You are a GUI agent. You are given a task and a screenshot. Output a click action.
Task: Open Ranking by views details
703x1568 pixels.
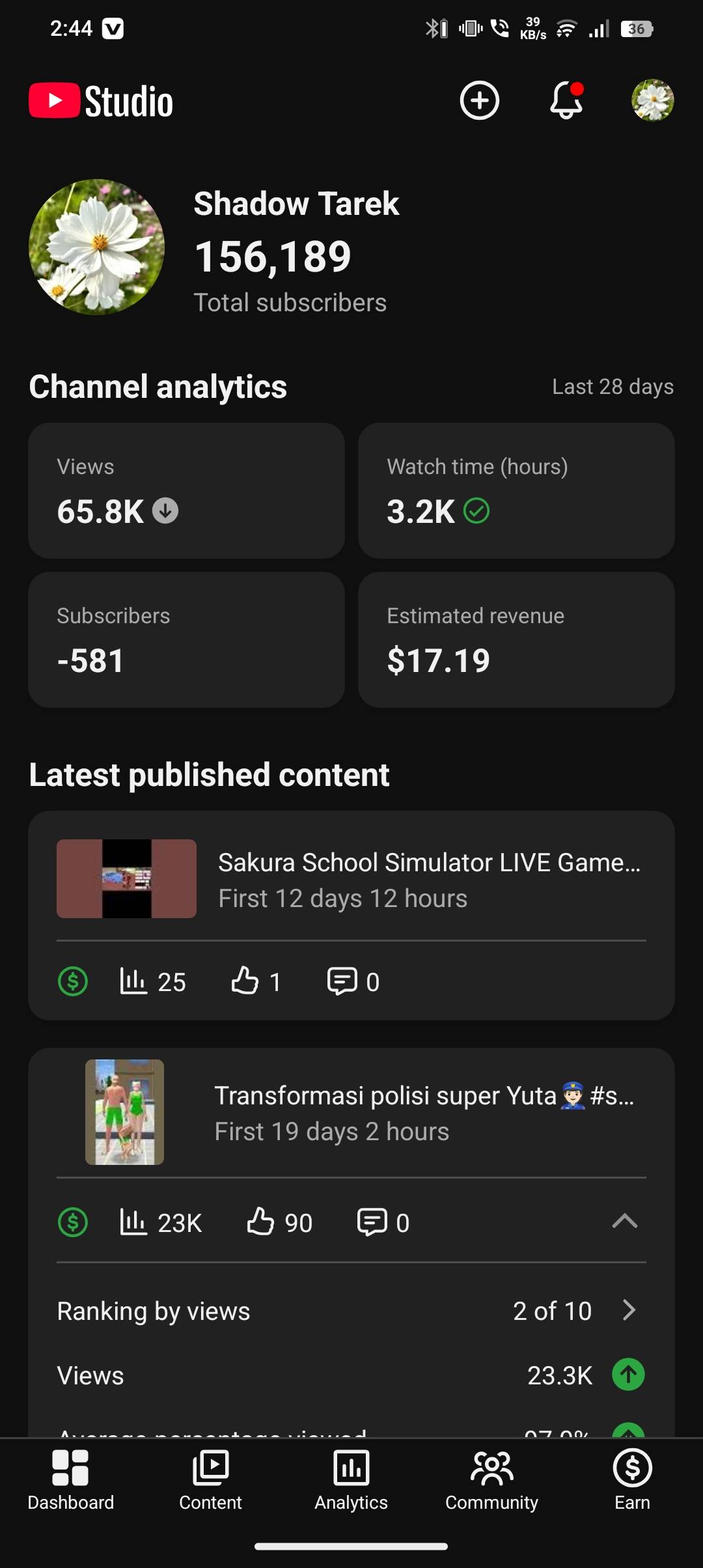[351, 1311]
